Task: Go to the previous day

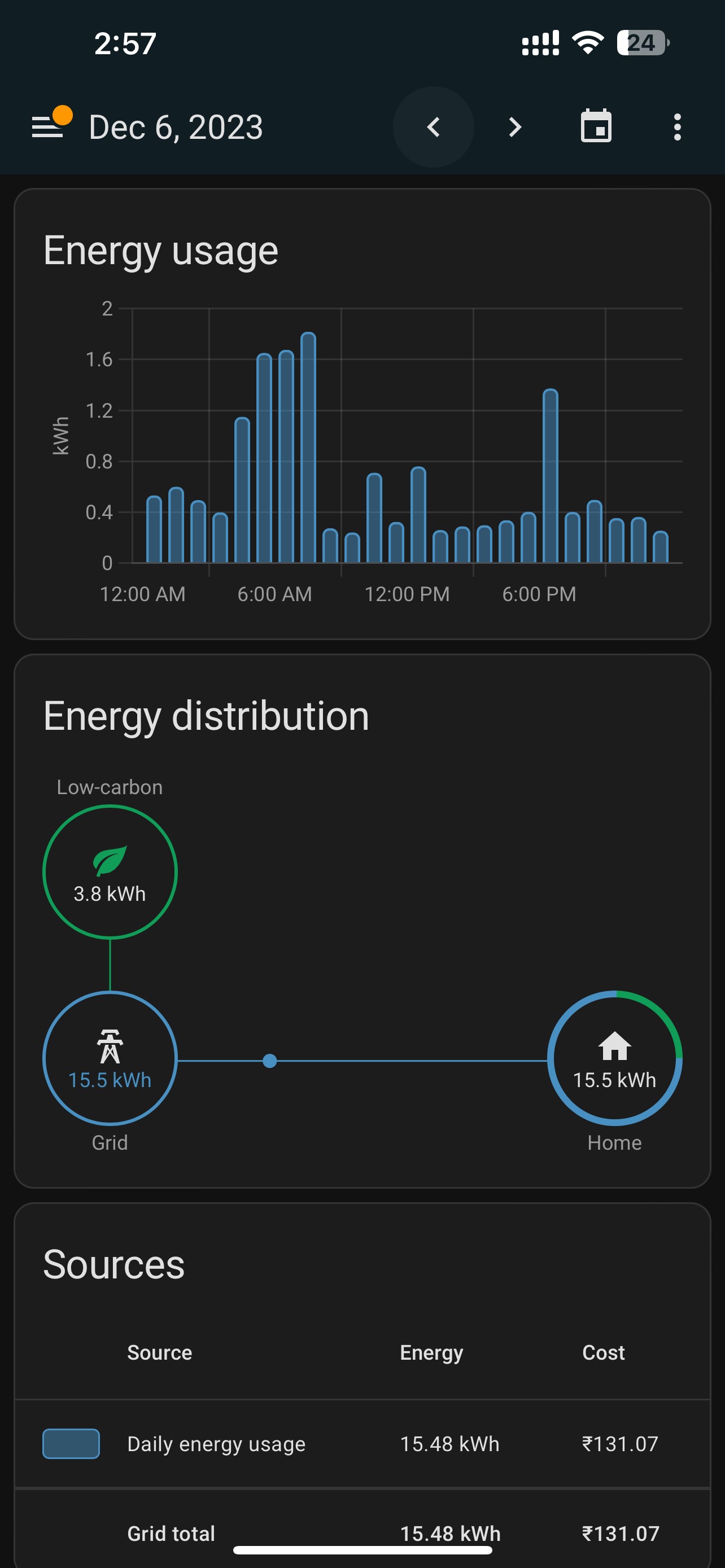Action: click(434, 127)
